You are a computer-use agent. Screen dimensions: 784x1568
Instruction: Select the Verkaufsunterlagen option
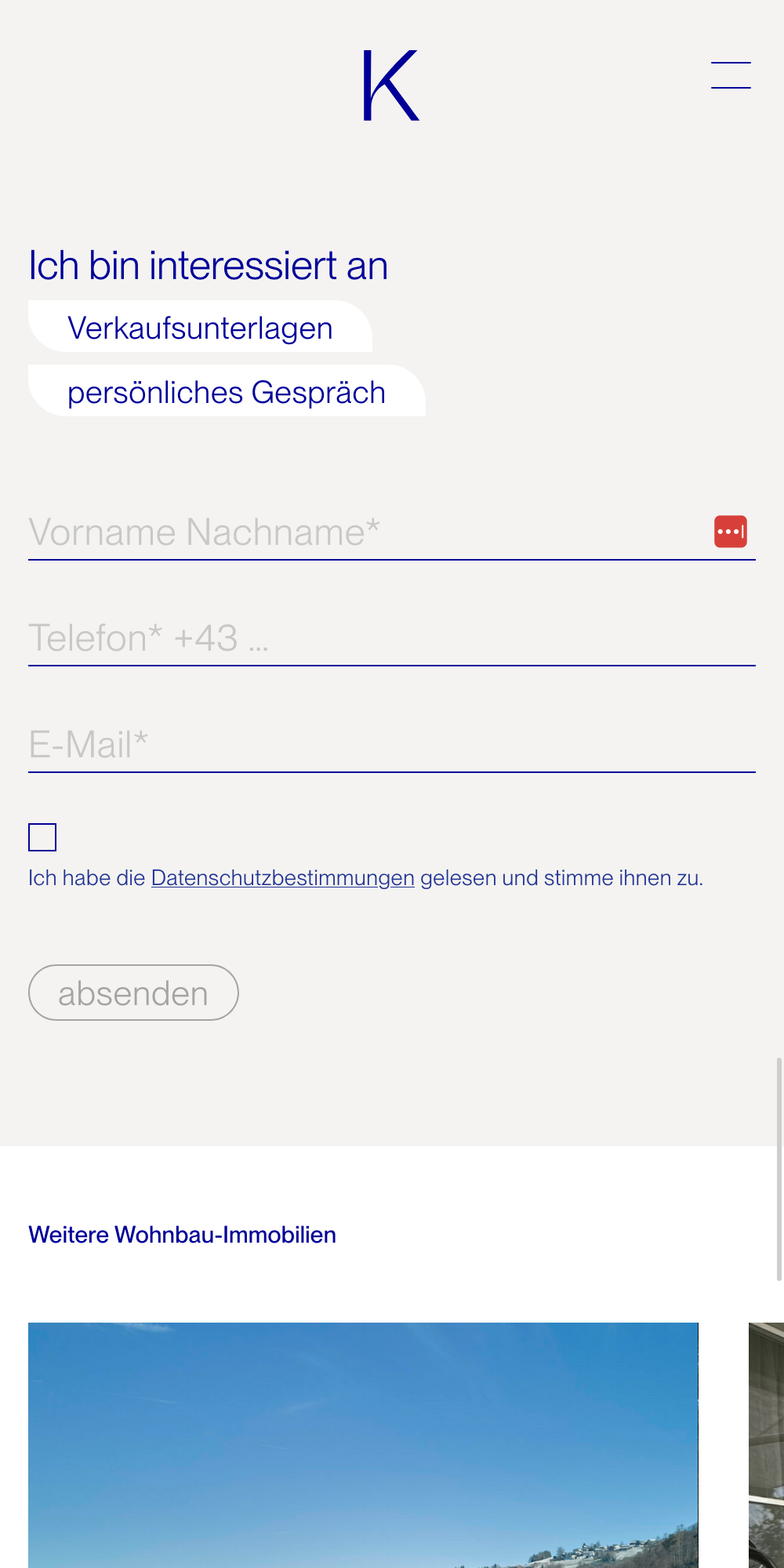pos(200,328)
